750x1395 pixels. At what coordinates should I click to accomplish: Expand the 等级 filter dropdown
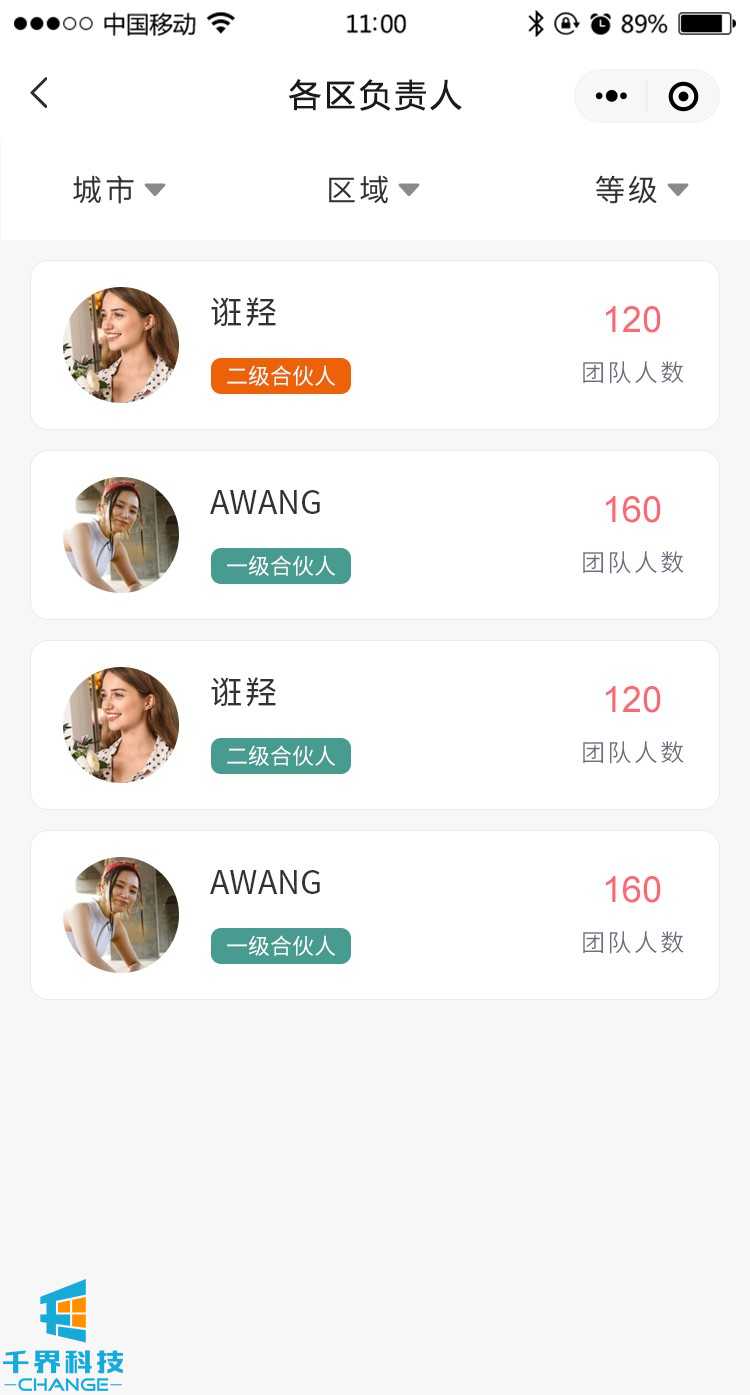tap(641, 190)
